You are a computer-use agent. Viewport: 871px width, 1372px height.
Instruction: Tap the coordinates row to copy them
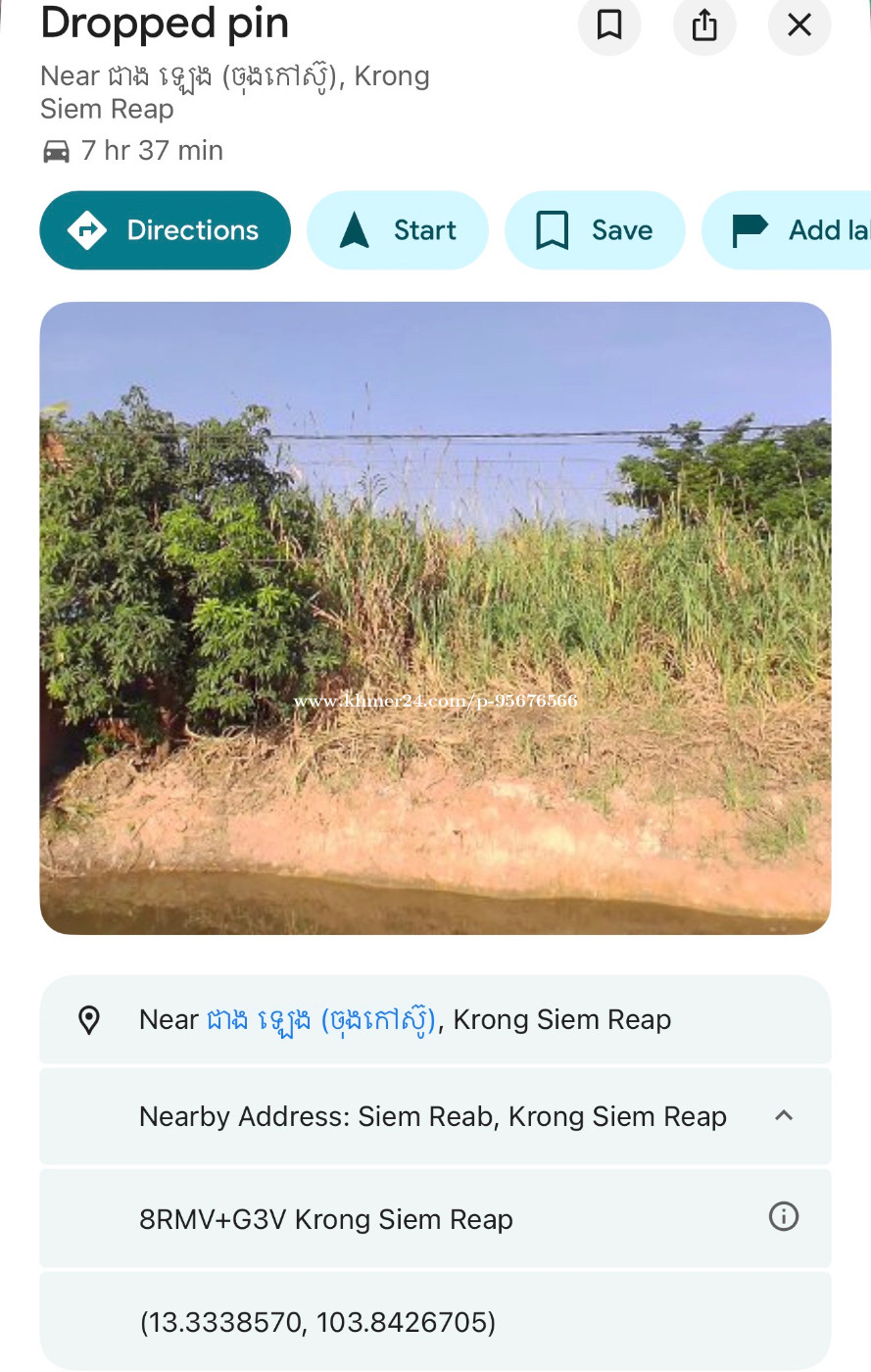(x=317, y=1322)
